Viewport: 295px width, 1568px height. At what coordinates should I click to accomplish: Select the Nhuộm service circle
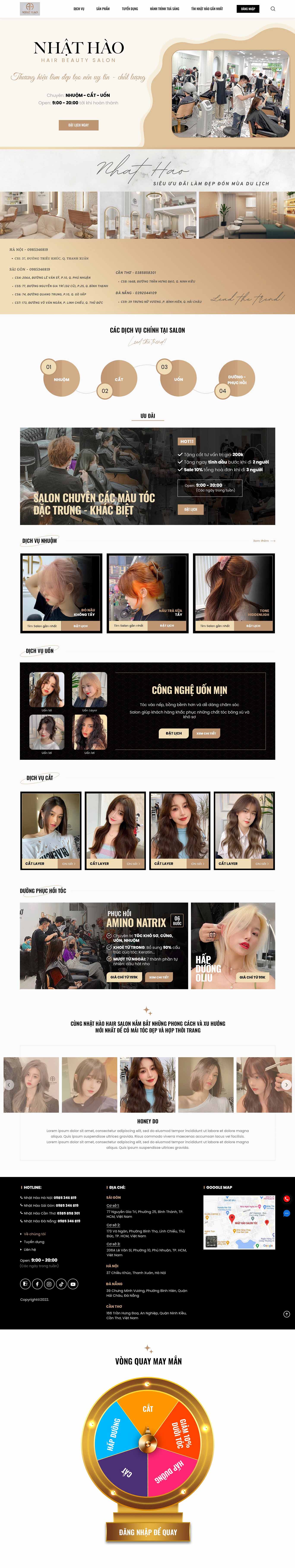click(61, 379)
